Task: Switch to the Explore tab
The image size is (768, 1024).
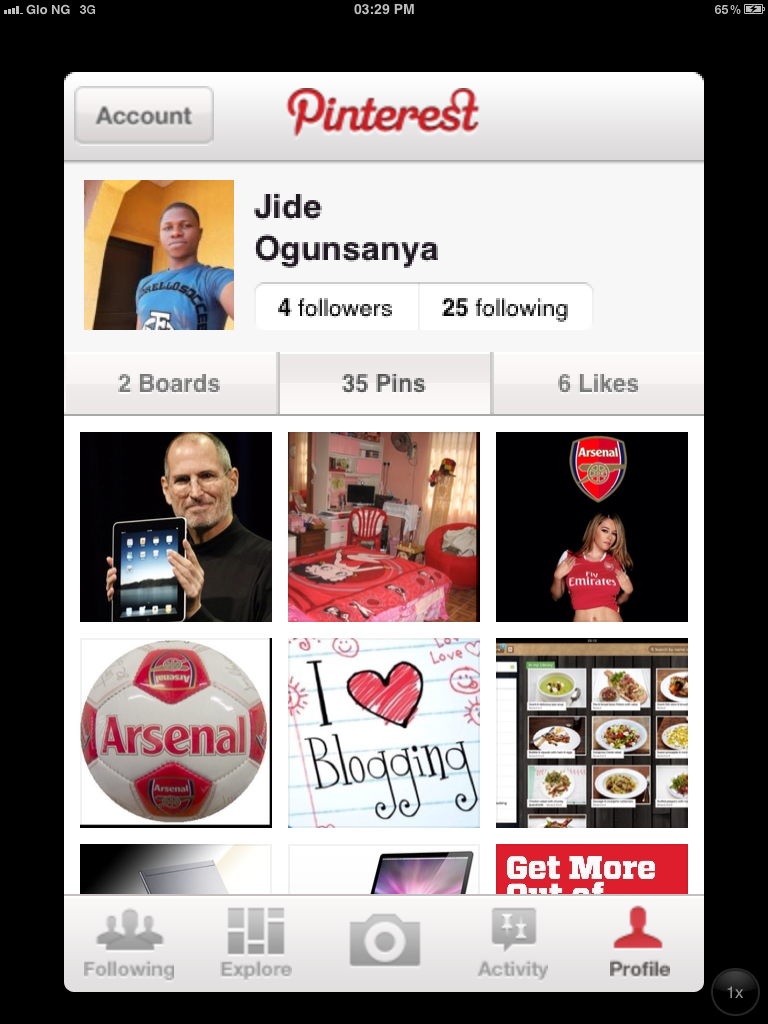Action: (x=256, y=944)
